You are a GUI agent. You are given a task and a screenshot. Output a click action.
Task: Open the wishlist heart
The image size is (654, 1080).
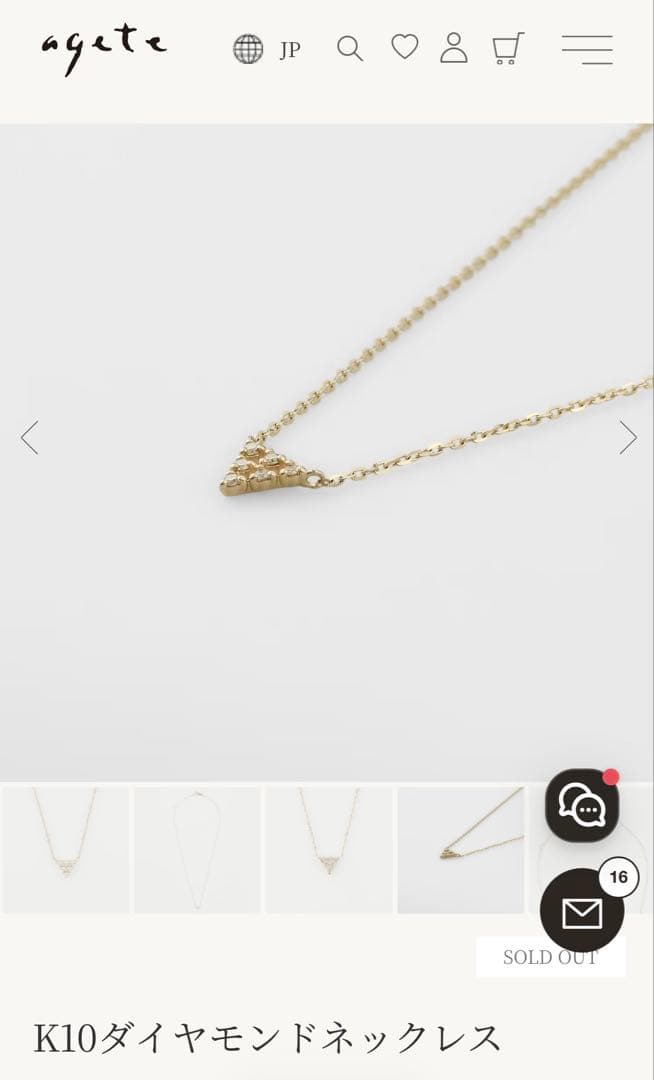tap(404, 47)
